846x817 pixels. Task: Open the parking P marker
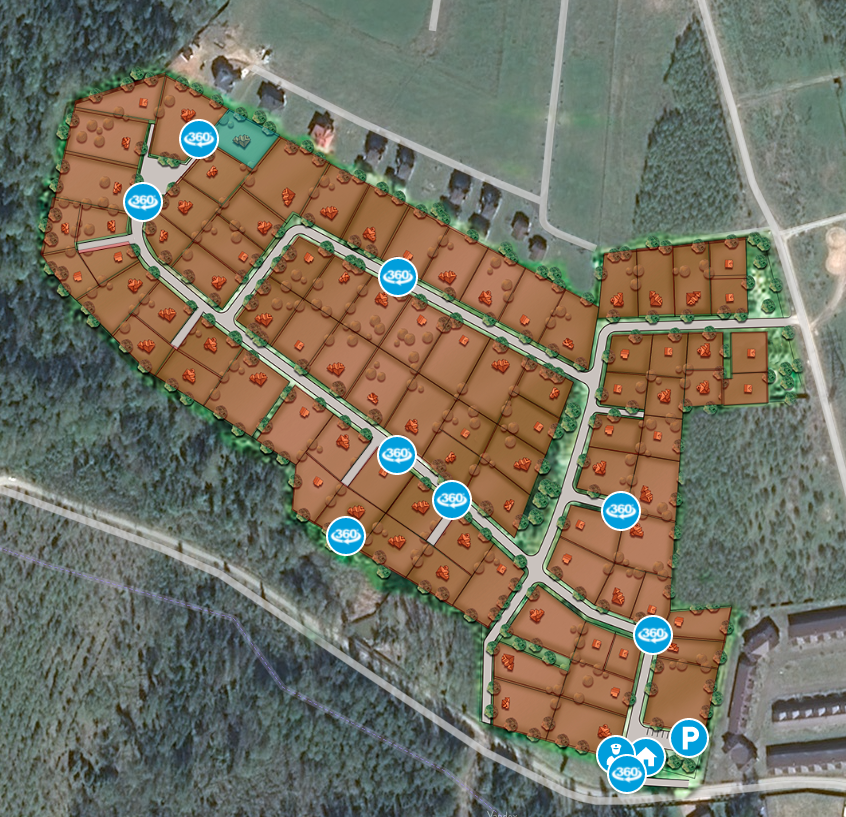(688, 739)
